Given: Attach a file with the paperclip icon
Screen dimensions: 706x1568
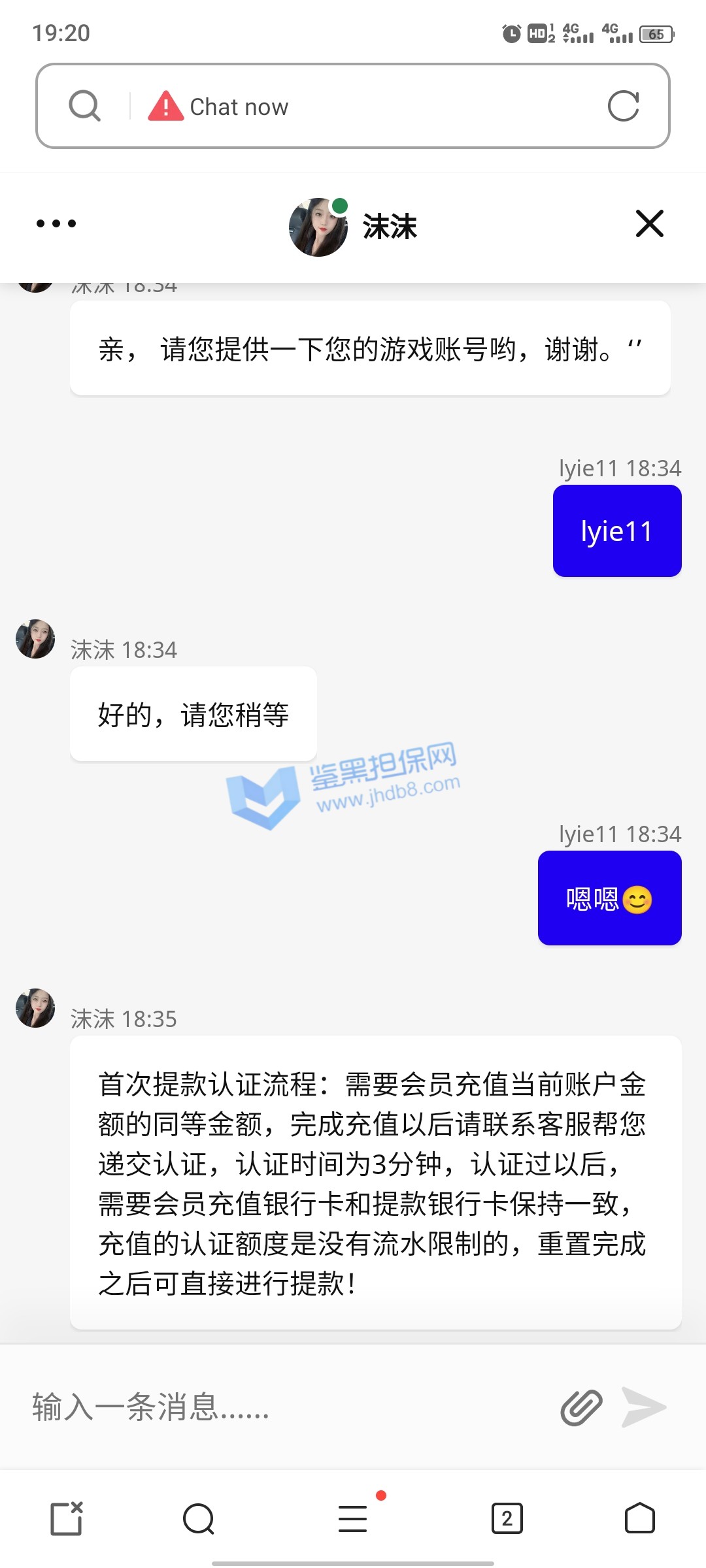Looking at the screenshot, I should click(581, 1407).
